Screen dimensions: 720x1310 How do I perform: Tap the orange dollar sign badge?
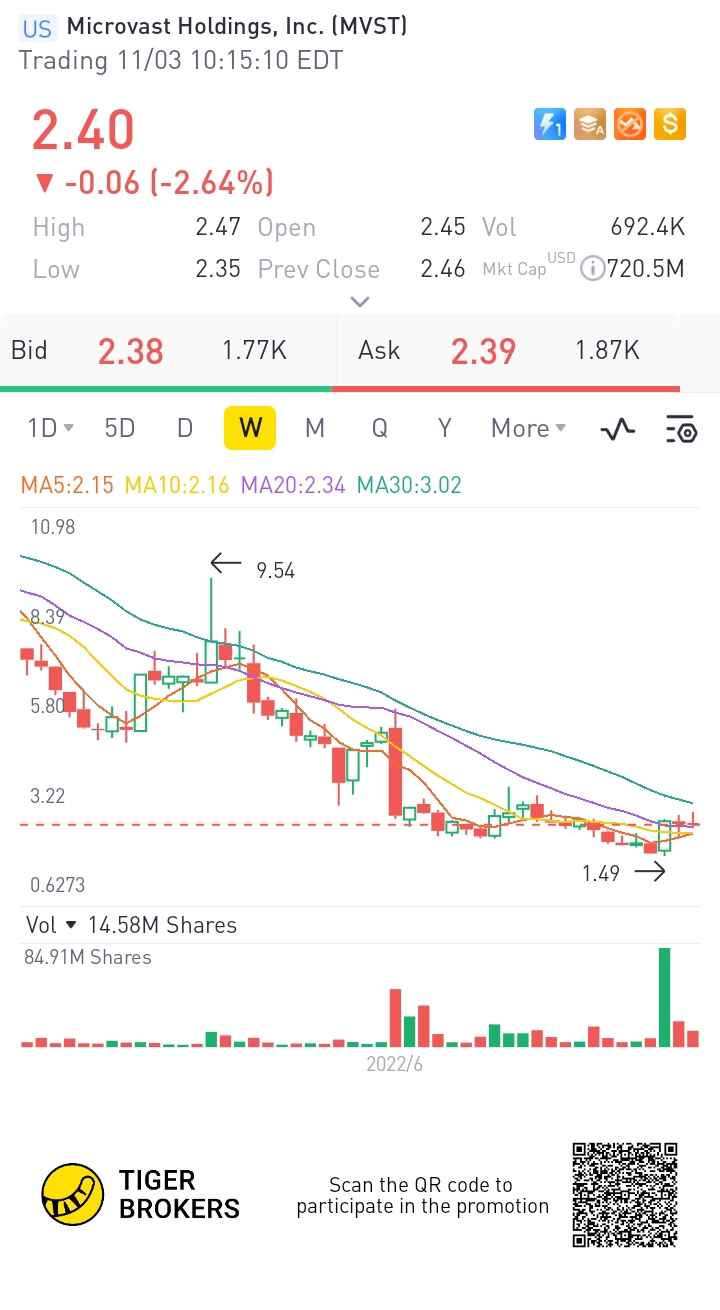coord(670,124)
